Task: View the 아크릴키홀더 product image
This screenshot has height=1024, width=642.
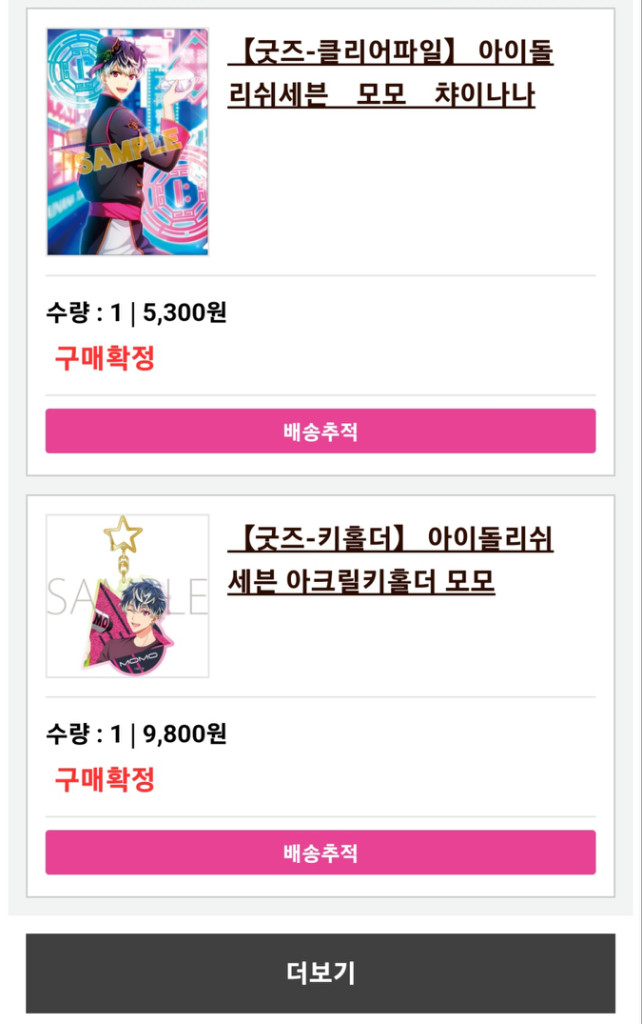Action: 127,596
